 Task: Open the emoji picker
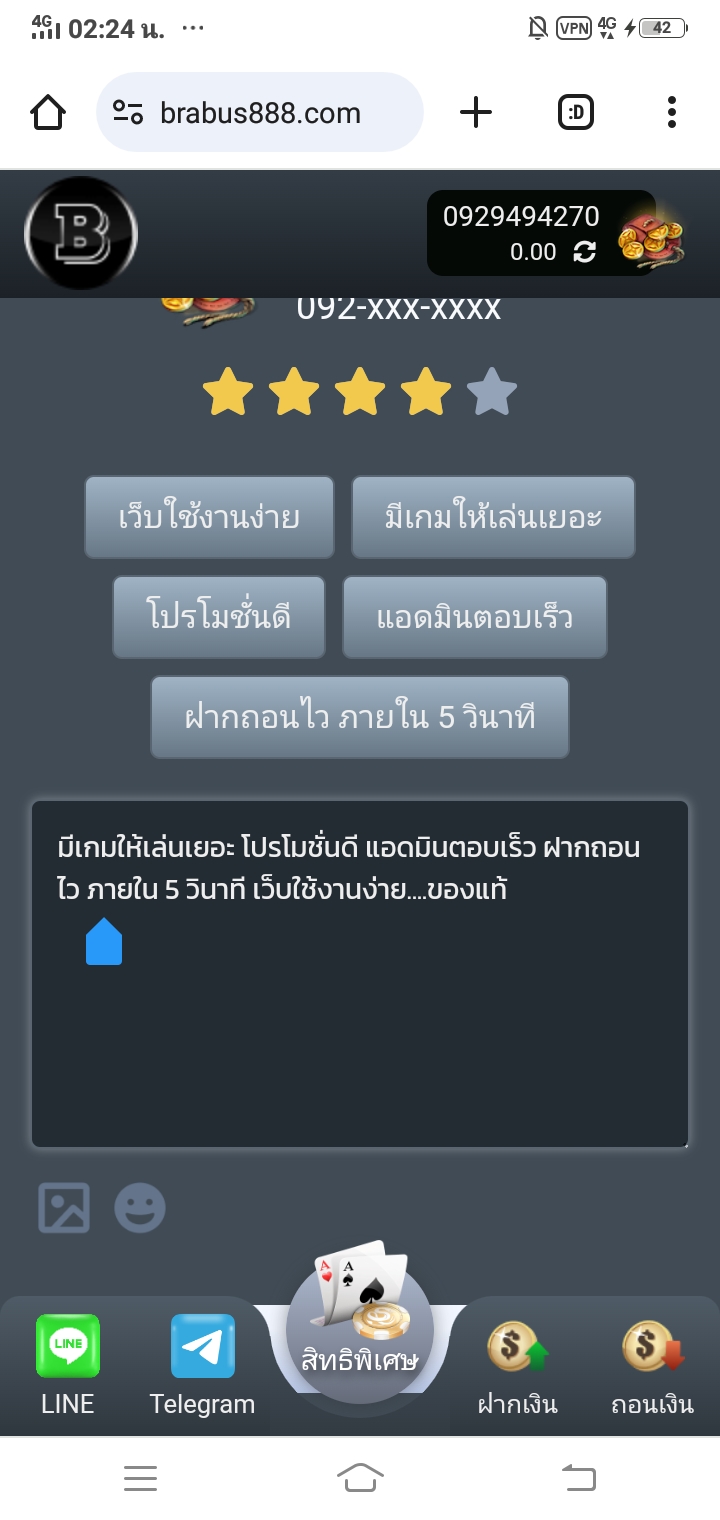(x=140, y=1208)
